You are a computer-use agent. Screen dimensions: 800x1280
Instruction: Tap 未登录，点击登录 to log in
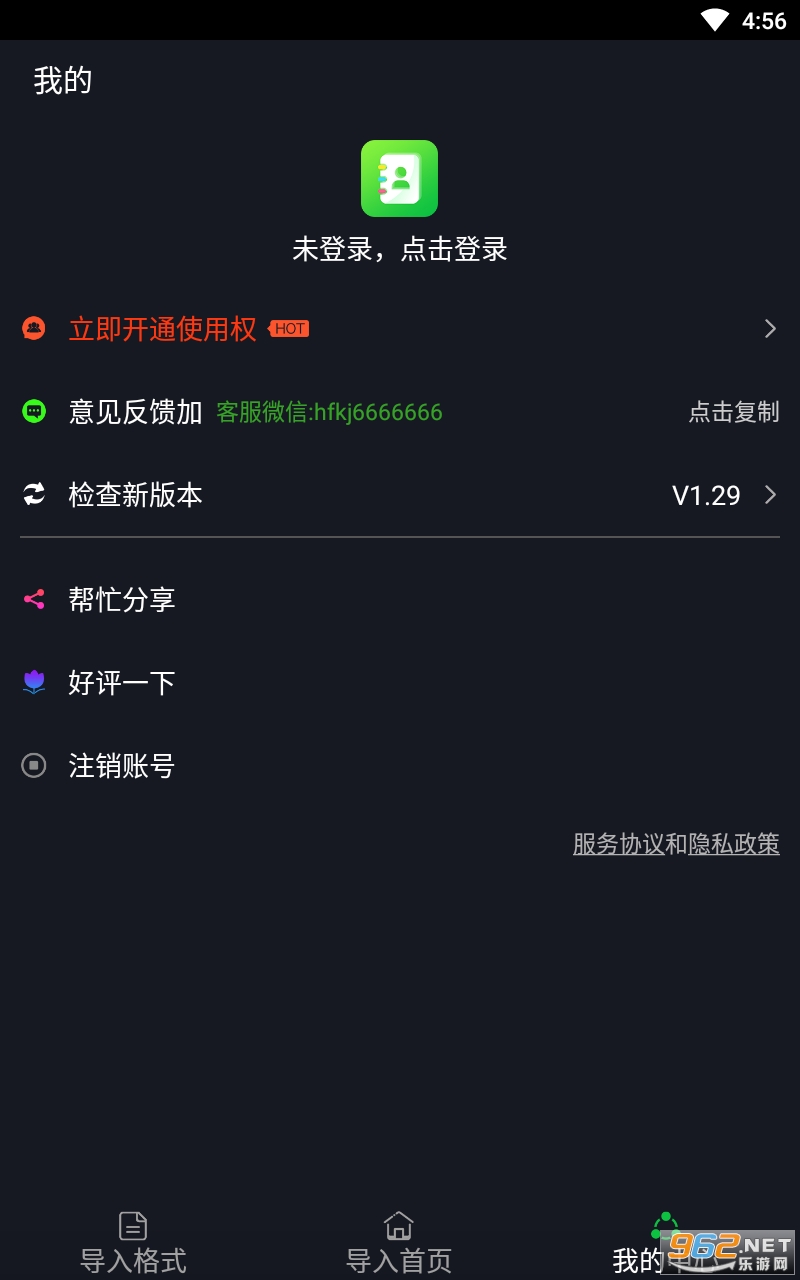coord(399,249)
